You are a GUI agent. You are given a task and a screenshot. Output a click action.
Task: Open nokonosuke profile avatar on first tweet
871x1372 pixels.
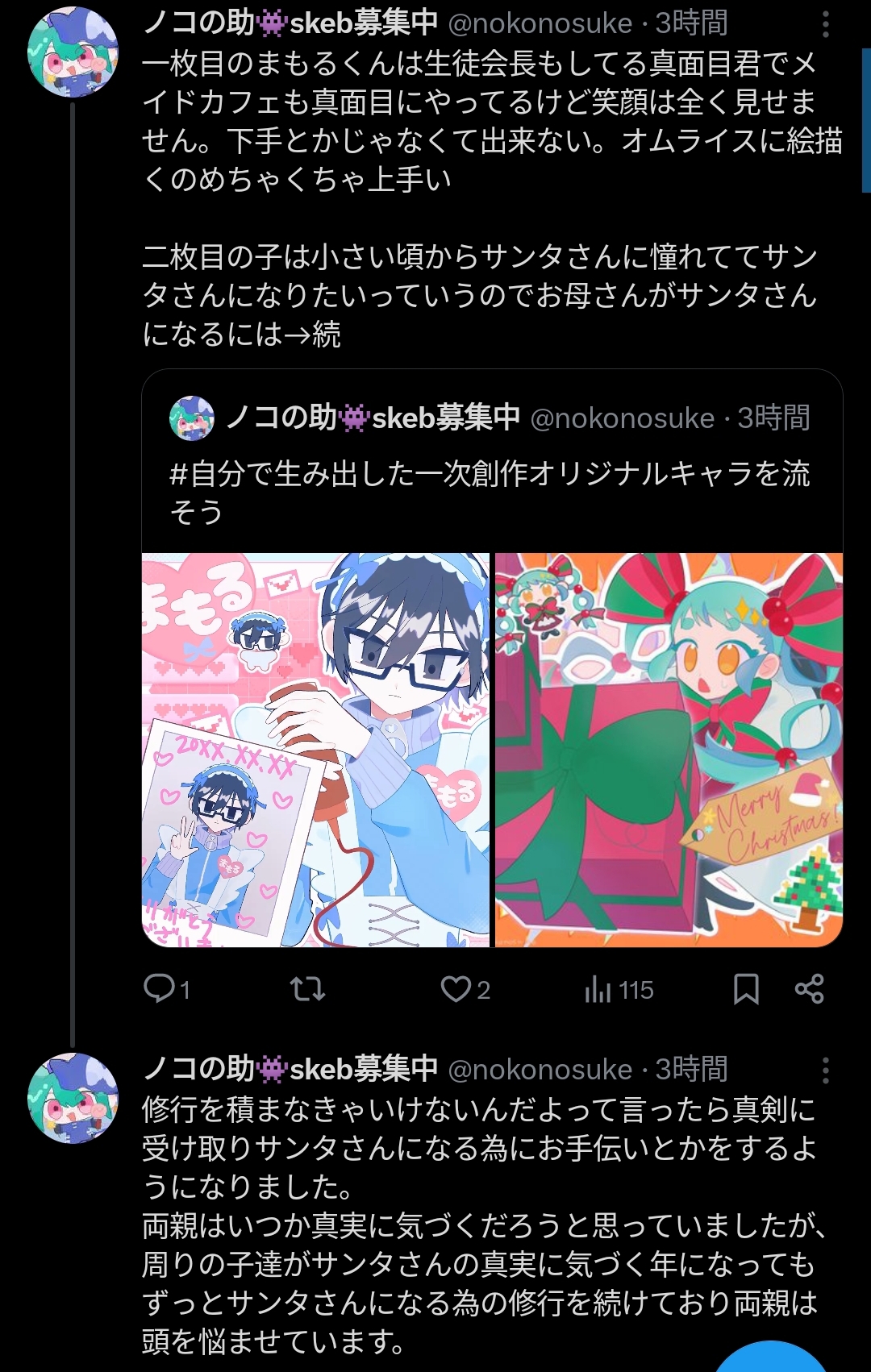click(x=73, y=52)
